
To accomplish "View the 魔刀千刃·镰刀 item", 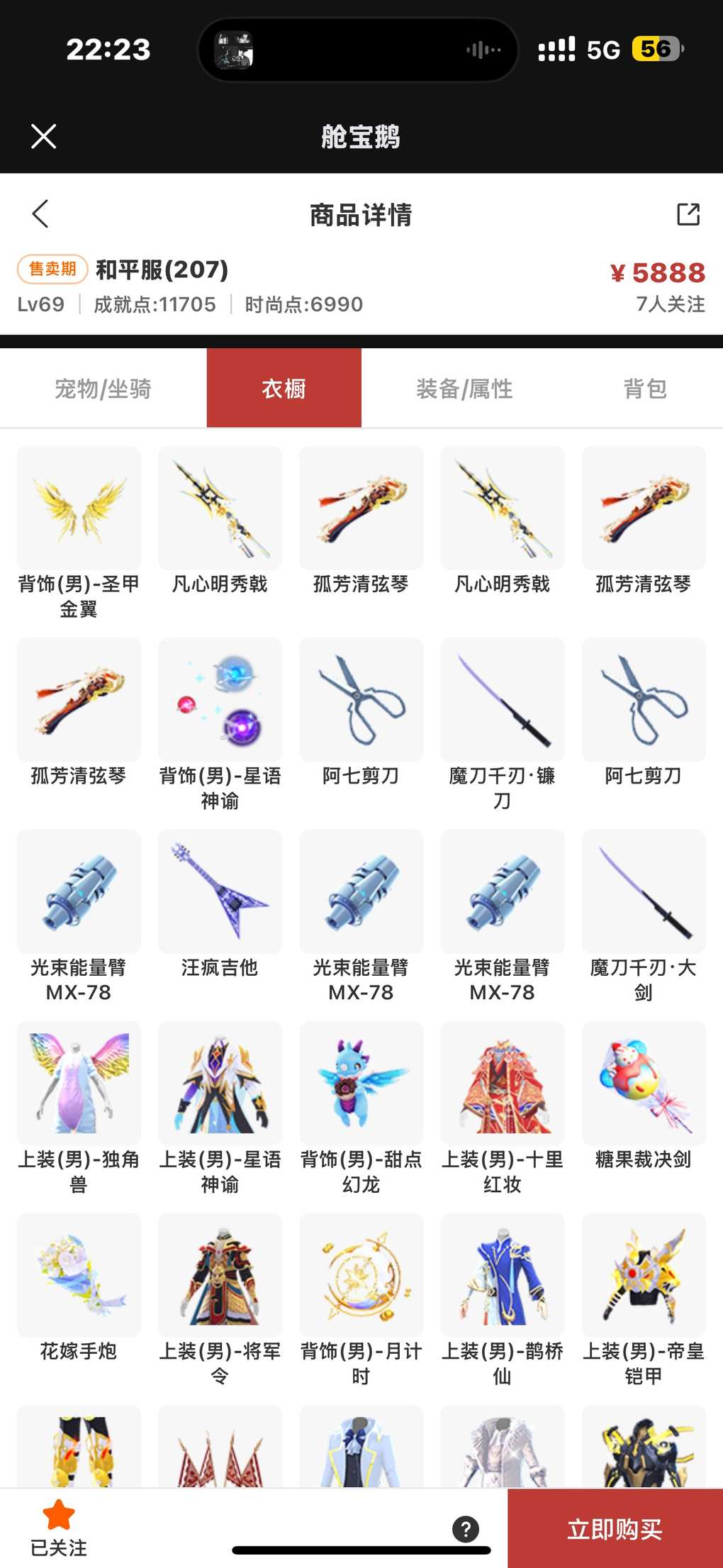I will [502, 701].
